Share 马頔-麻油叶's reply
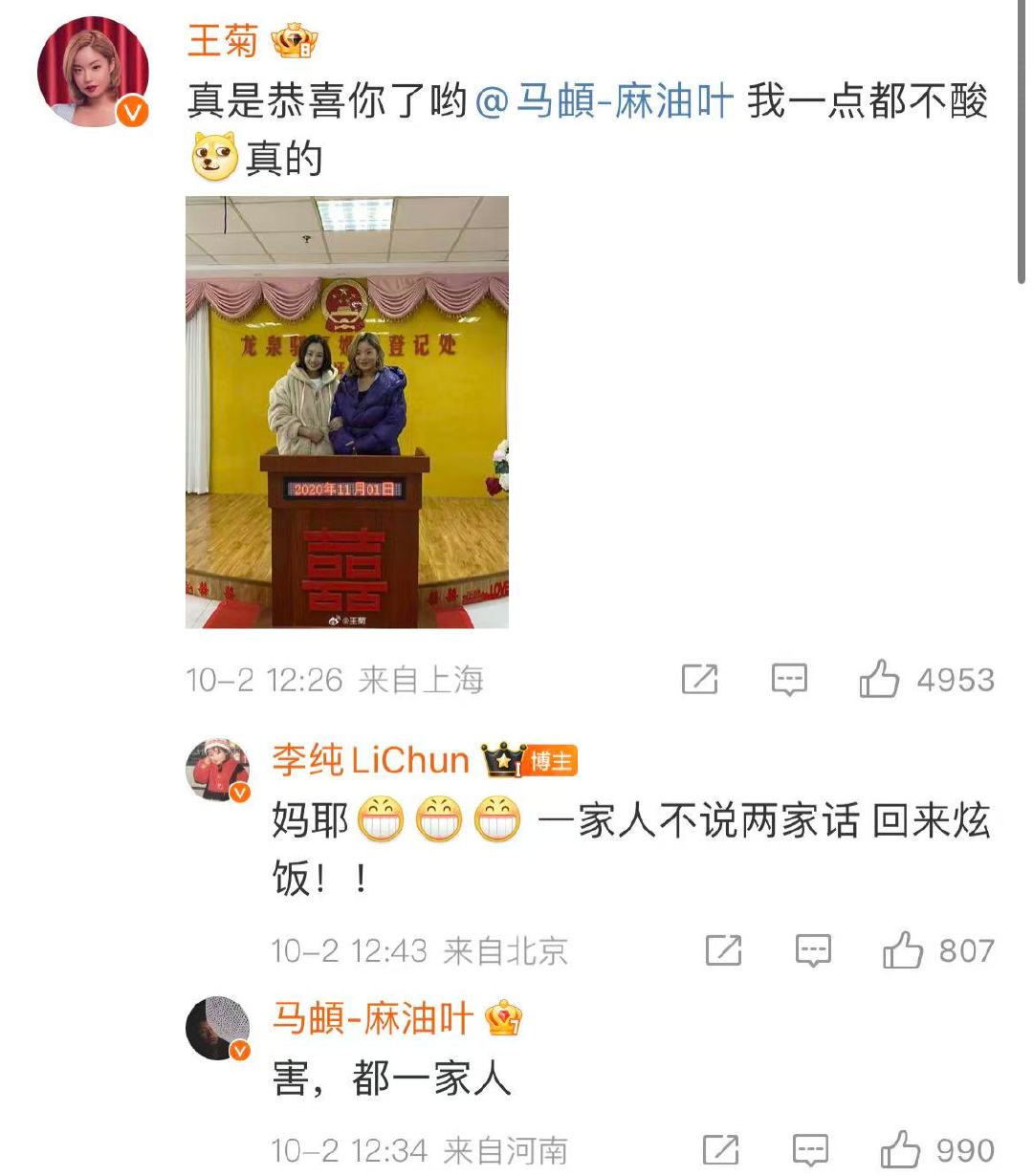 [720, 1150]
